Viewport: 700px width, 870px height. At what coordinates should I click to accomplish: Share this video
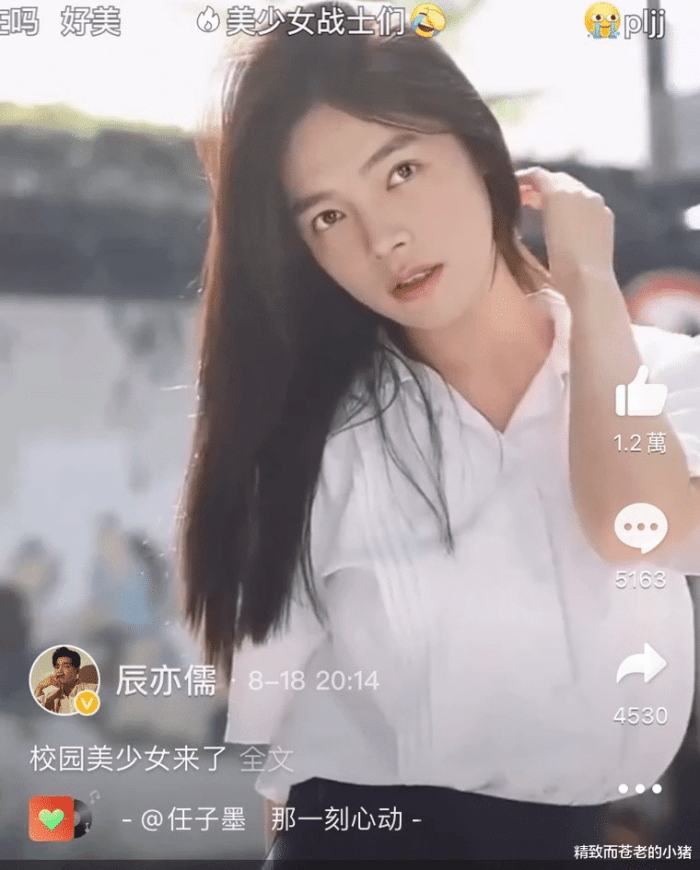pos(640,664)
